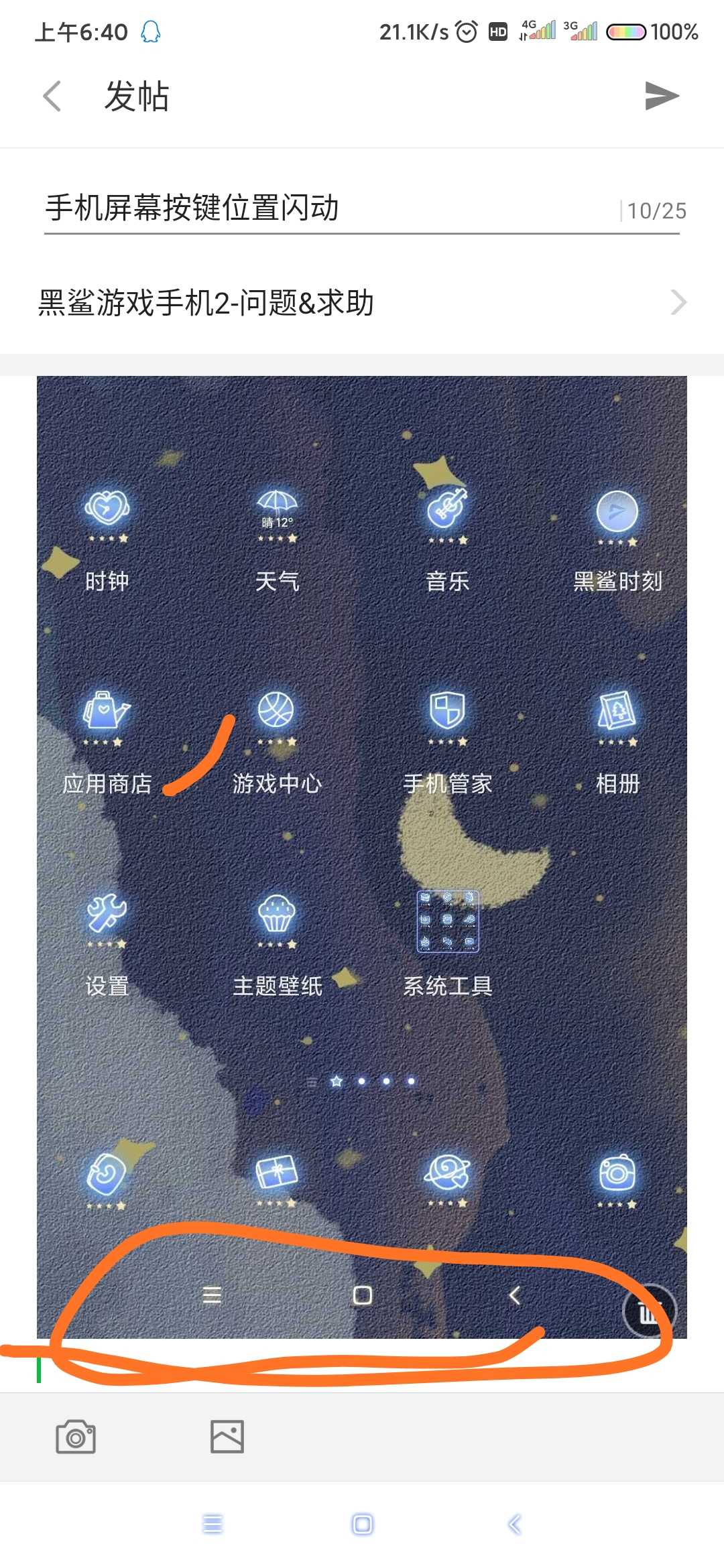
Task: Go to the home screen via system navigation
Action: (x=362, y=1524)
